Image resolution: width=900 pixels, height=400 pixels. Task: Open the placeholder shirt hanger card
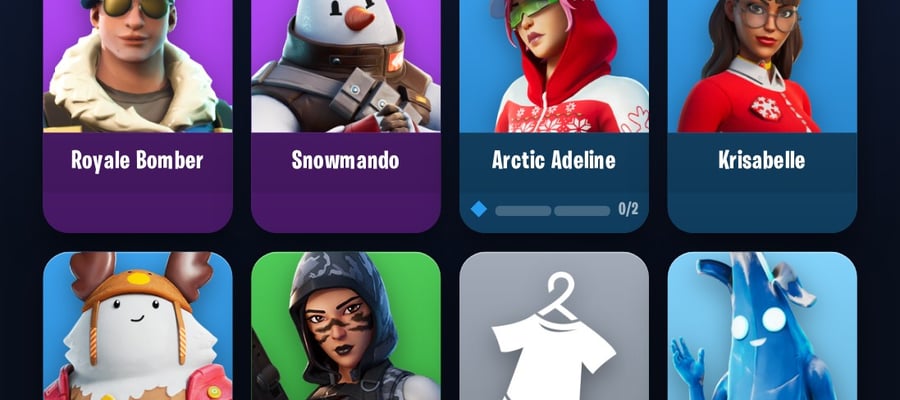click(x=554, y=326)
